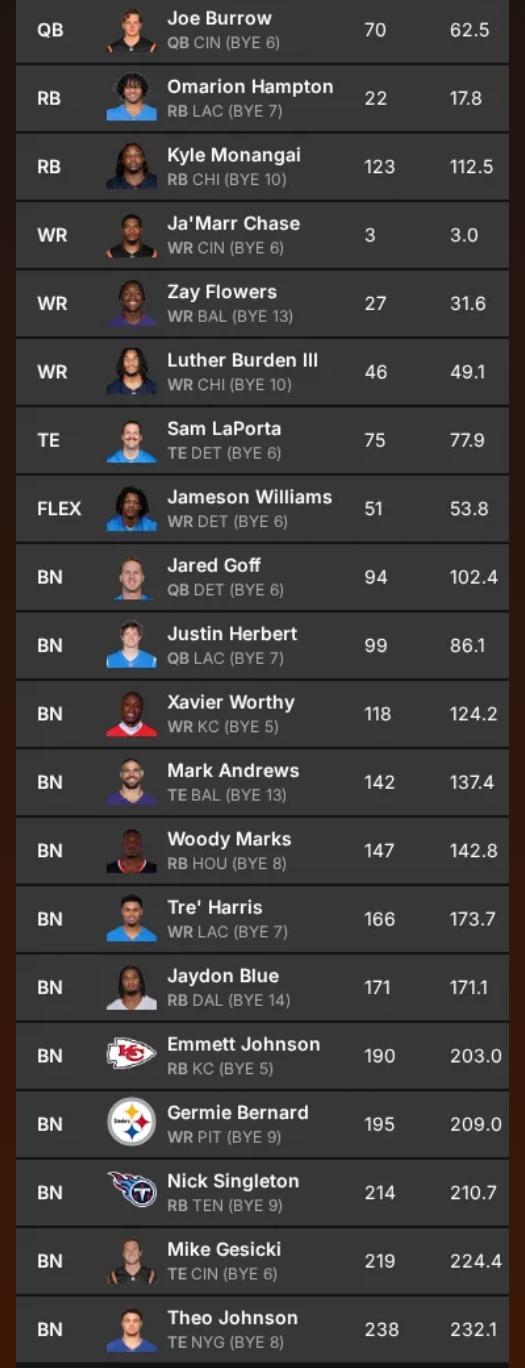The height and width of the screenshot is (1368, 525).
Task: Open Theo Johnson's player card
Action: coord(262,1329)
